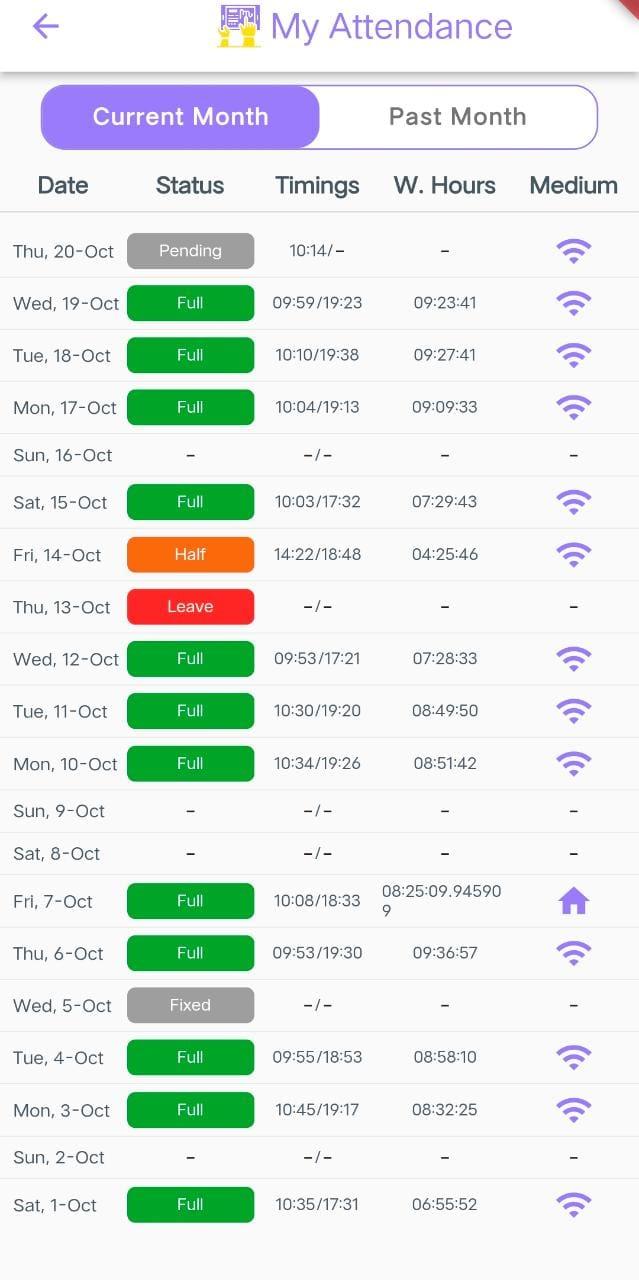The image size is (639, 1280).
Task: Switch to the Past Month tab
Action: pyautogui.click(x=458, y=117)
